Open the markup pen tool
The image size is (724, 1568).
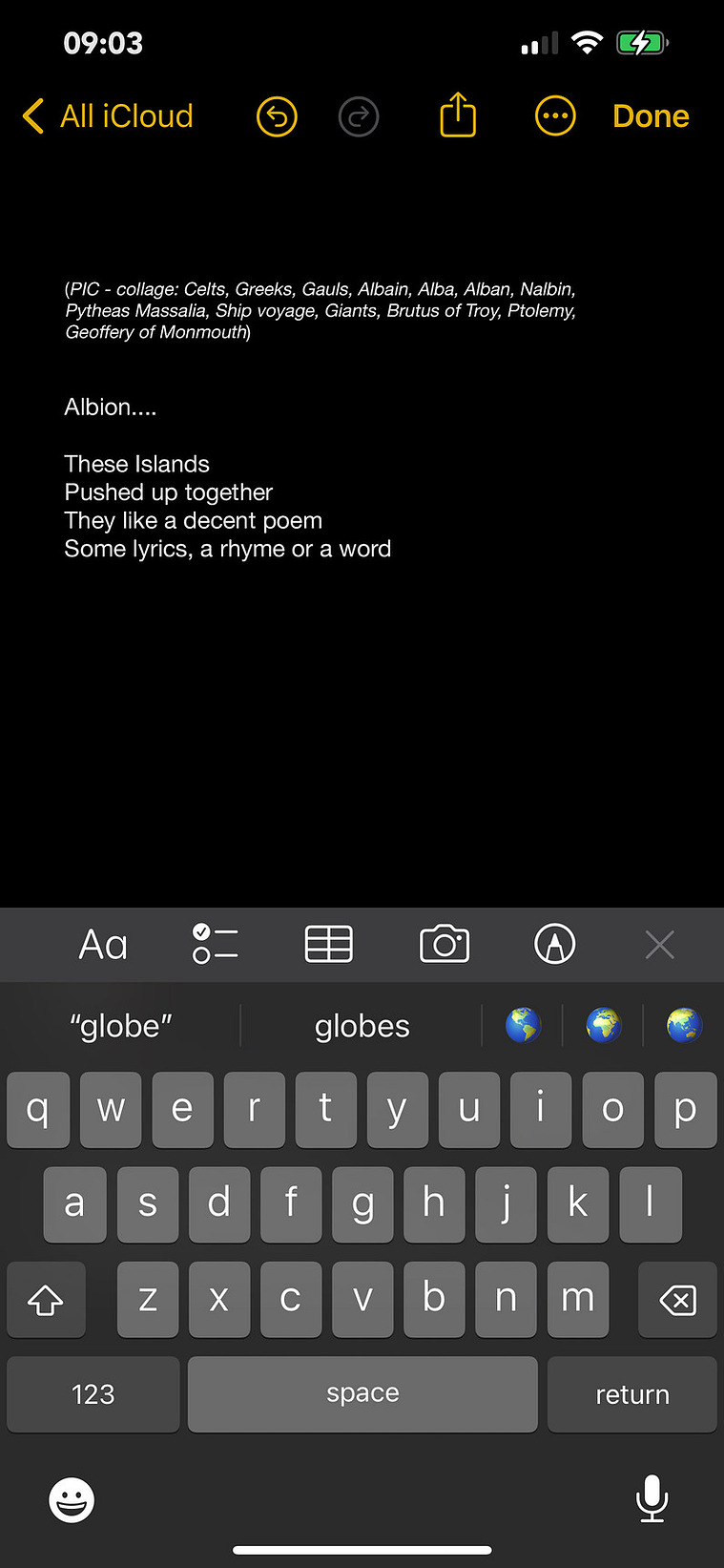[x=555, y=945]
